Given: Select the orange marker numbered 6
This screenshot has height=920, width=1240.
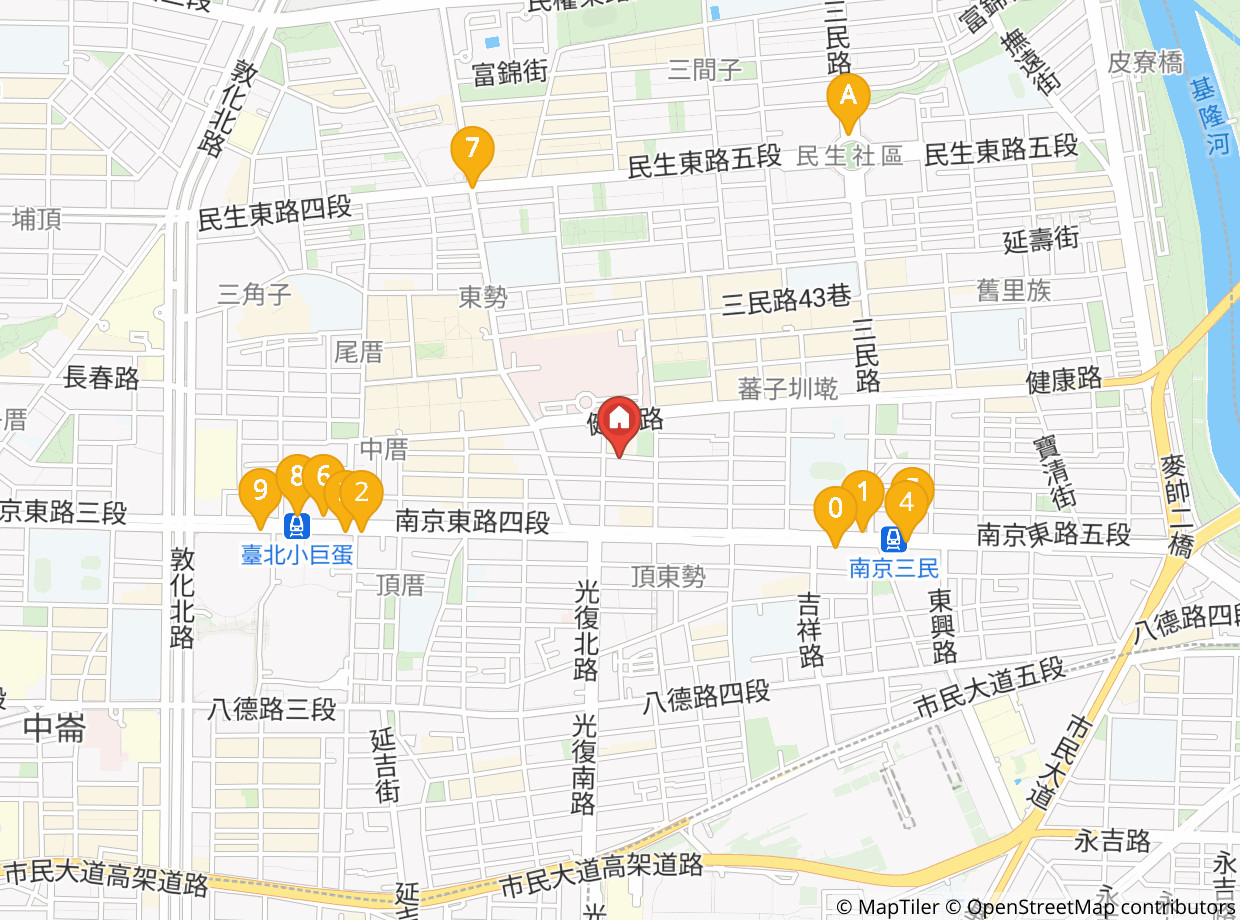Looking at the screenshot, I should (323, 476).
